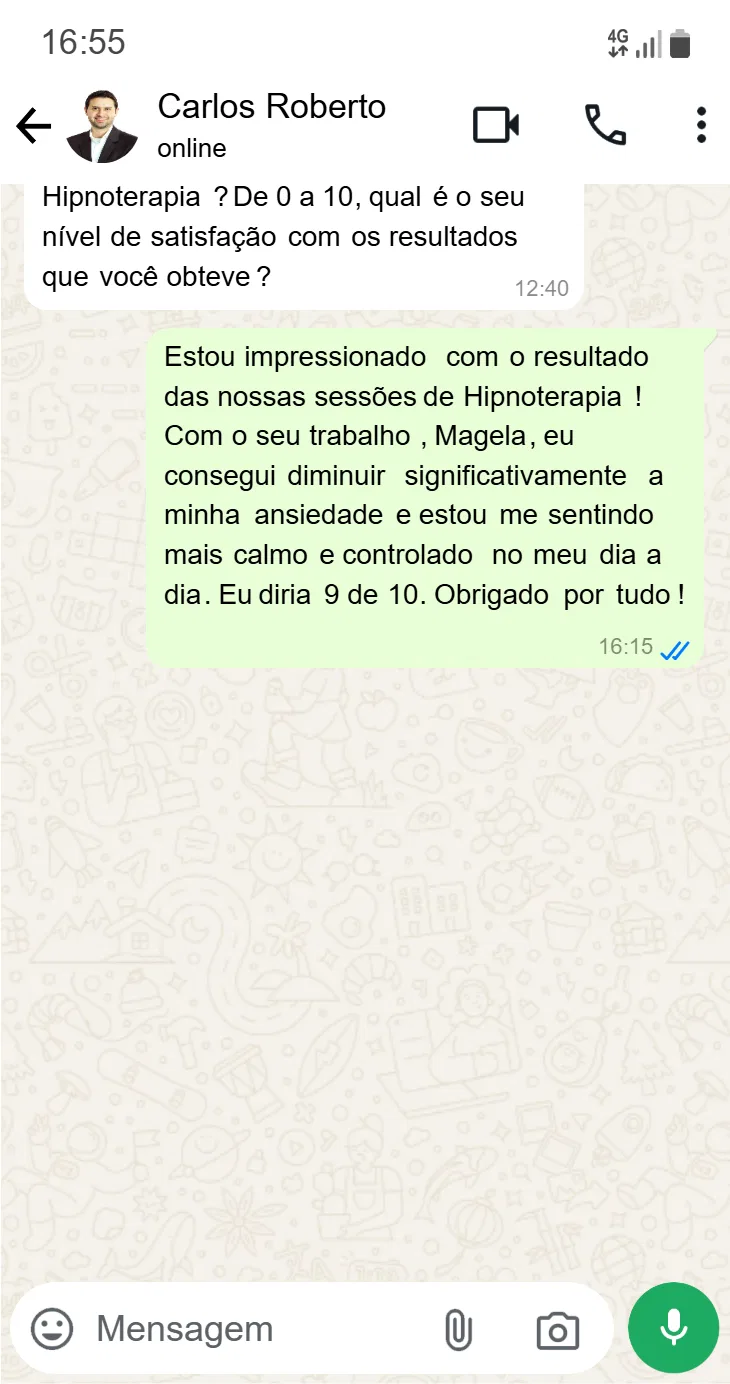Open the three-dot overflow menu
The width and height of the screenshot is (730, 1384).
tap(701, 126)
